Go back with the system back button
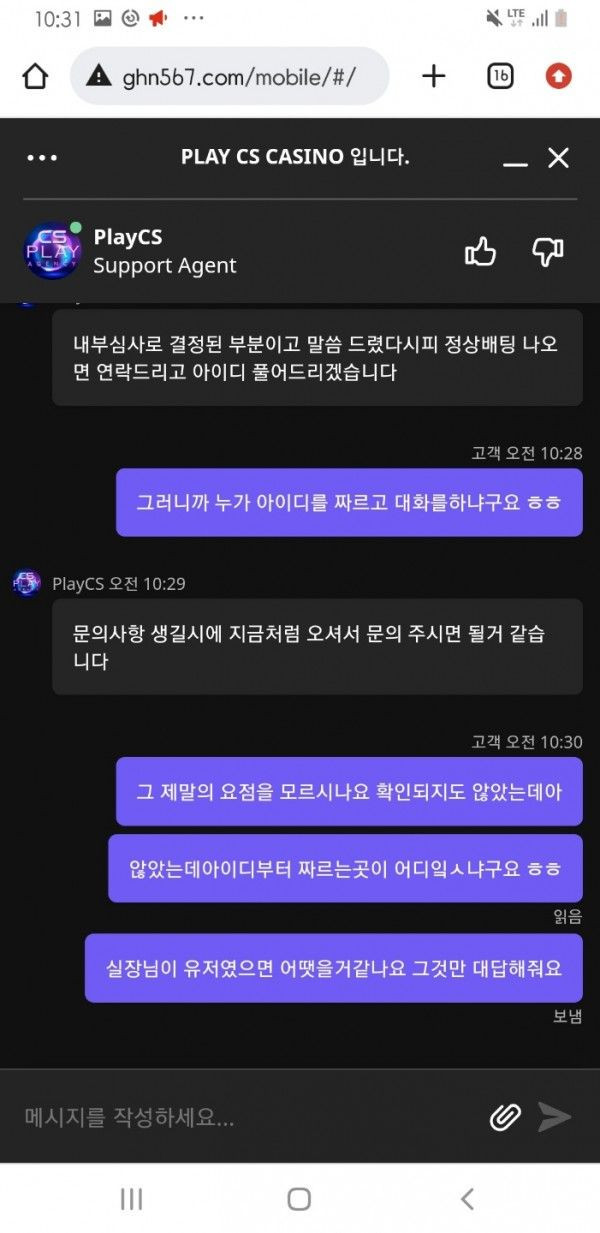600x1233 pixels. [466, 1199]
